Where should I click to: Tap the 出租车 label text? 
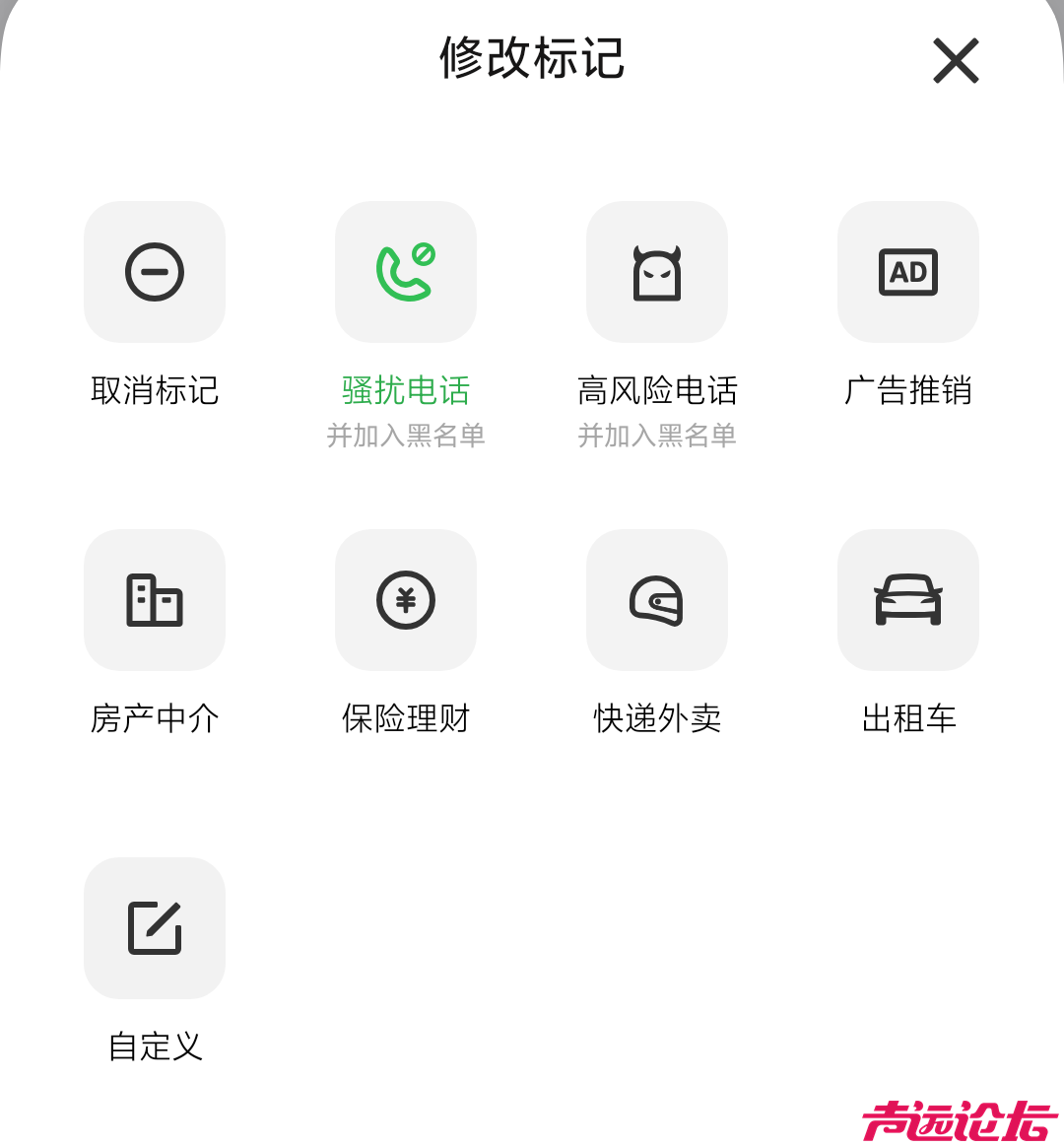(x=907, y=718)
